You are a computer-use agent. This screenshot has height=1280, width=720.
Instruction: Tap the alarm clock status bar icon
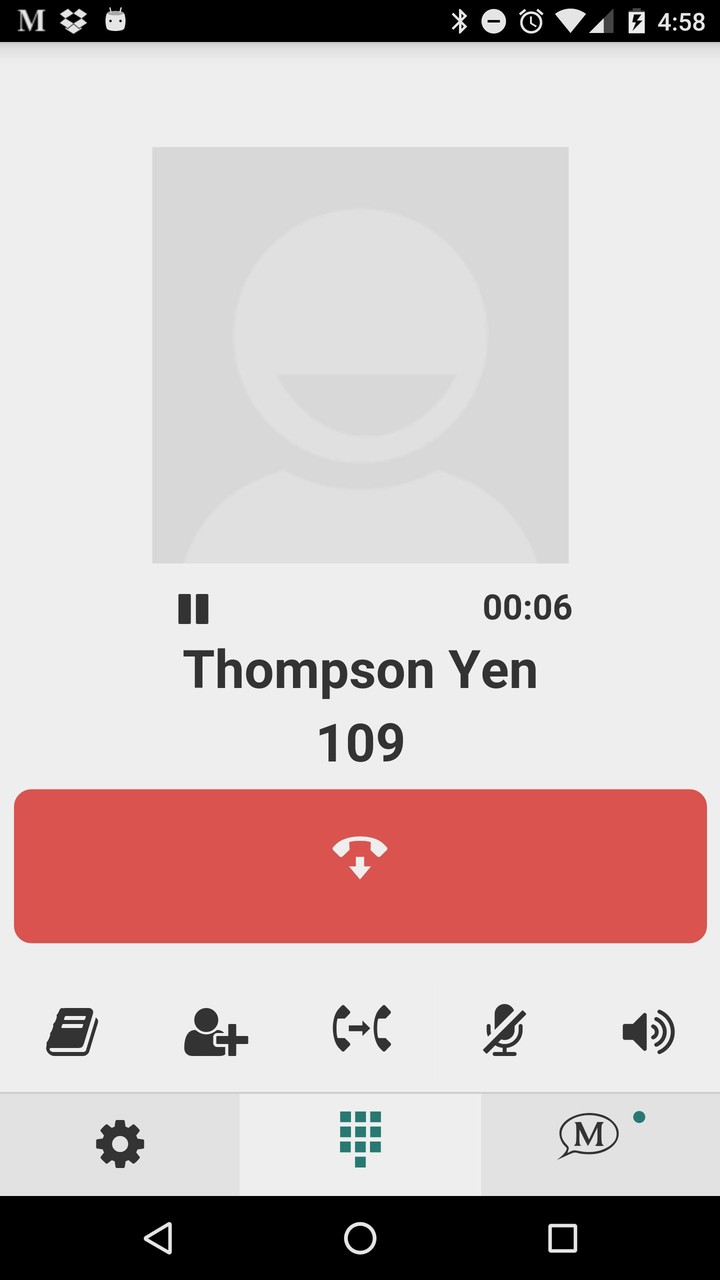[531, 19]
